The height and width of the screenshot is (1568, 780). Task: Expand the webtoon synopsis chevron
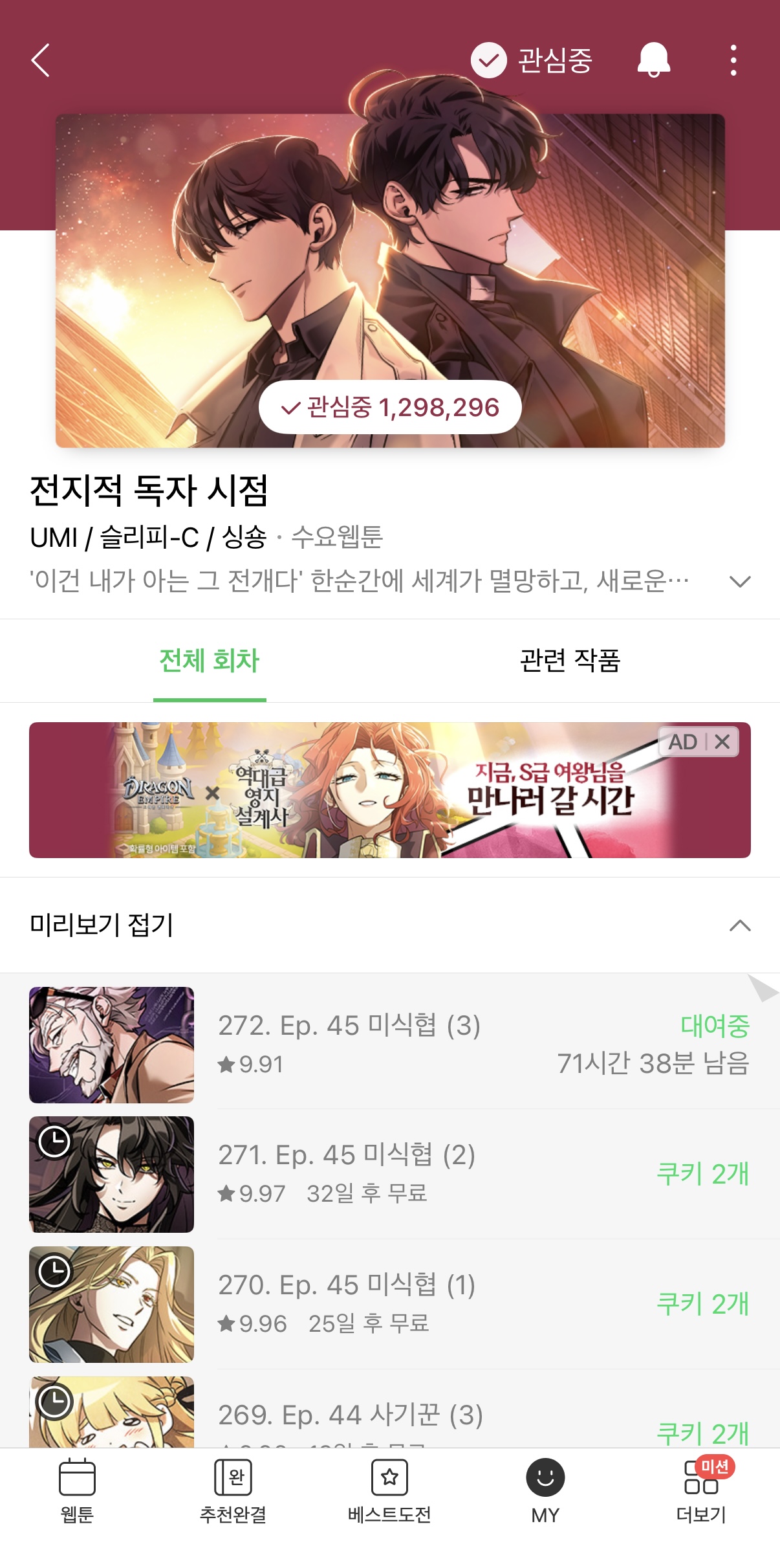pos(740,581)
